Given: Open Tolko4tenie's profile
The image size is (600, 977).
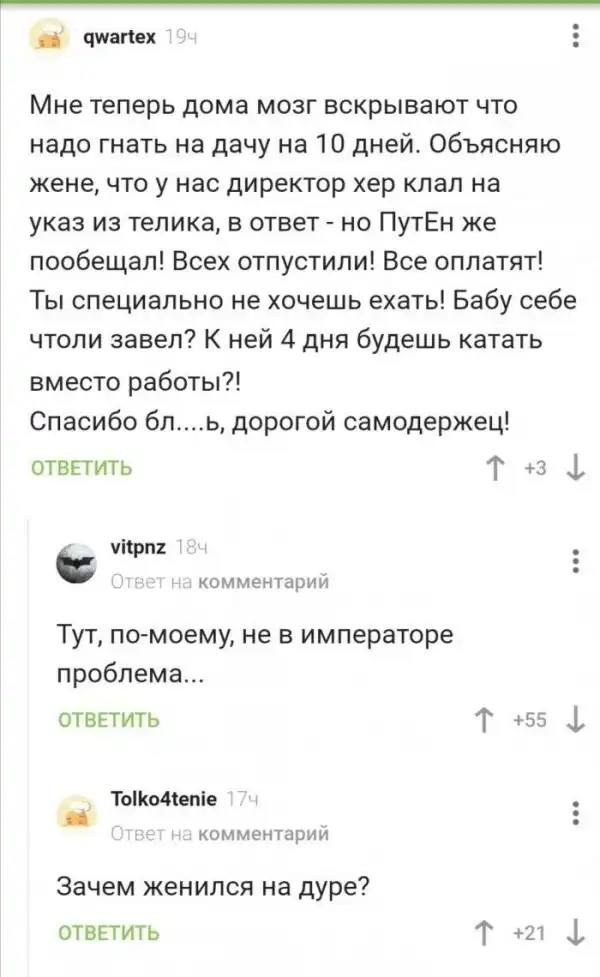Looking at the screenshot, I should click(162, 799).
